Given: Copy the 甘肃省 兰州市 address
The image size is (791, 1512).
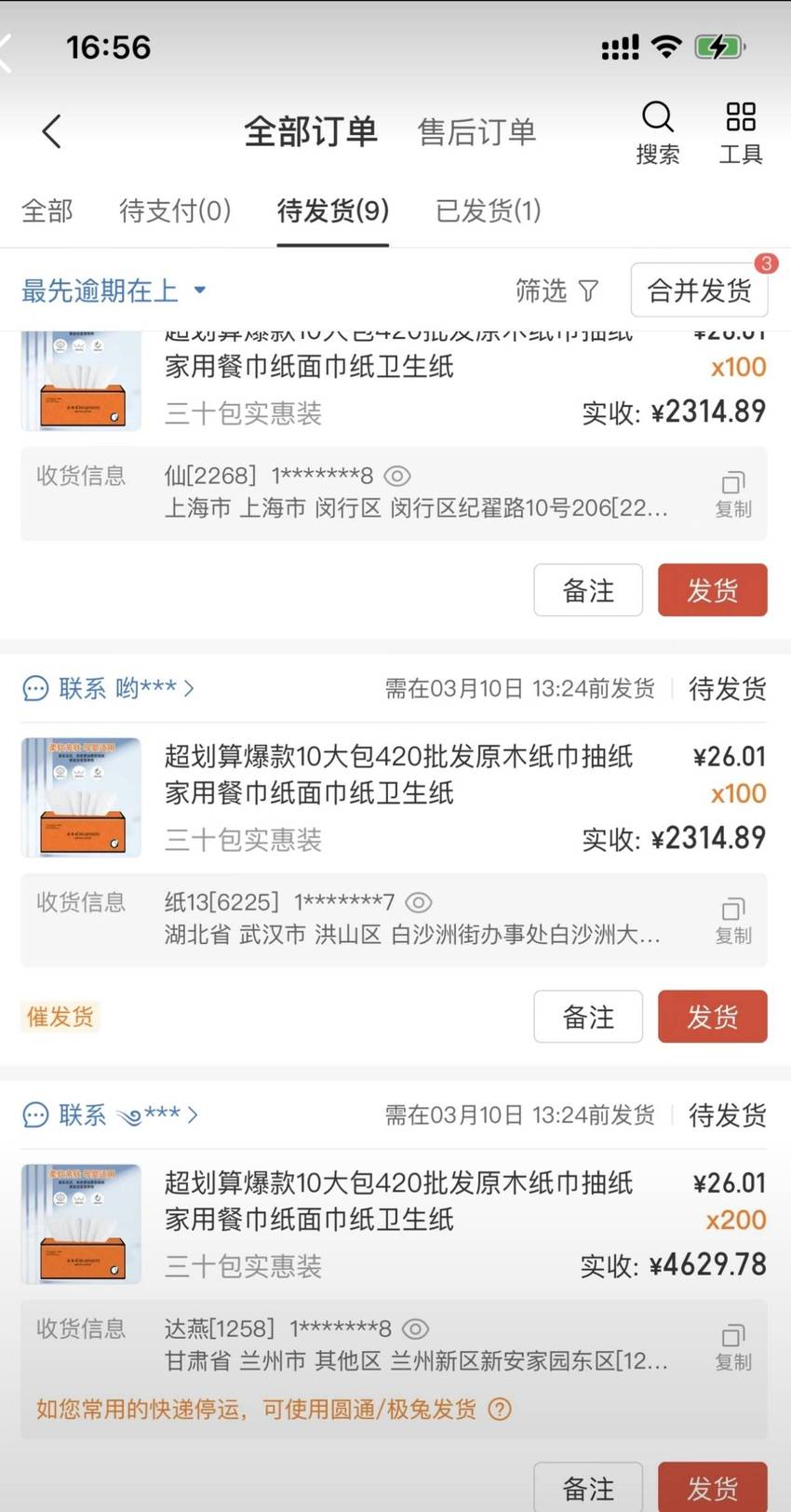Looking at the screenshot, I should tap(733, 1347).
